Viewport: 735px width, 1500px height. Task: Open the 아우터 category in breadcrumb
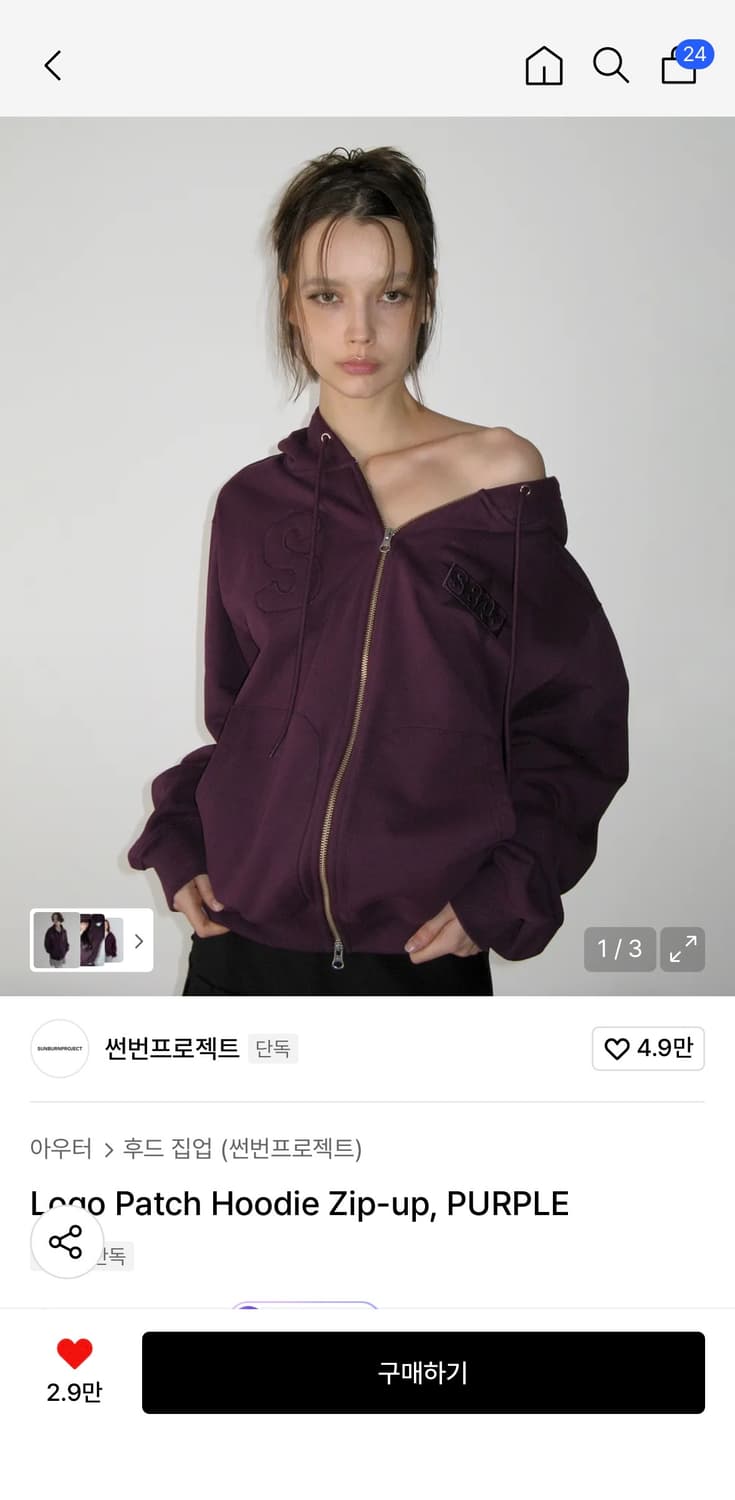coord(60,1148)
